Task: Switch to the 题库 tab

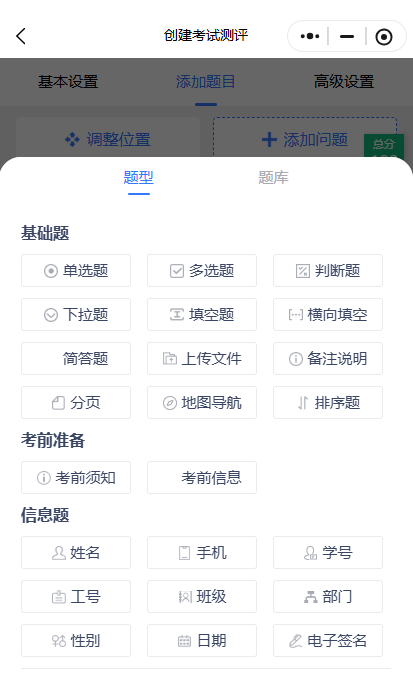Action: point(273,177)
